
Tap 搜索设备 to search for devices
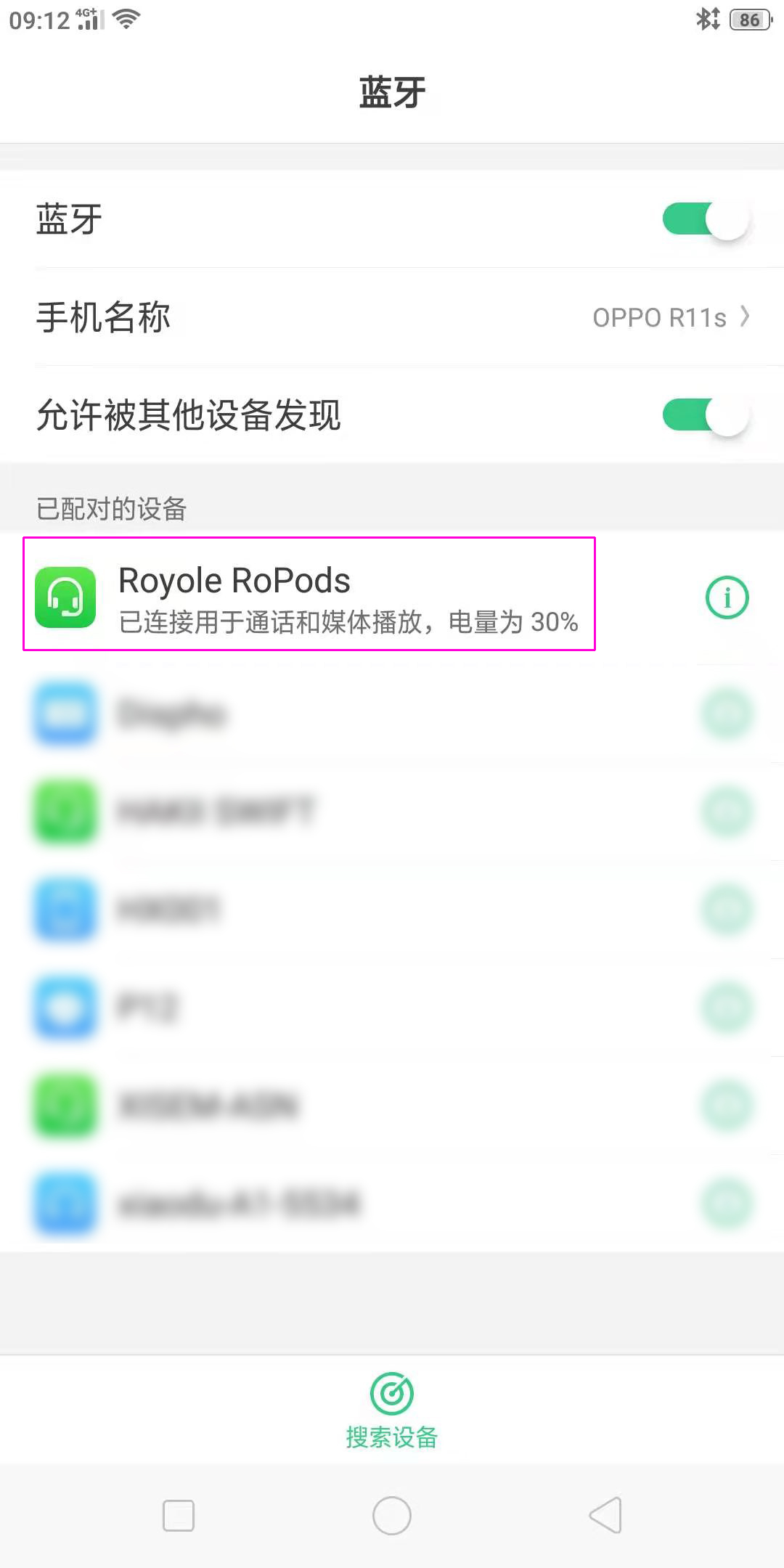point(392,1410)
